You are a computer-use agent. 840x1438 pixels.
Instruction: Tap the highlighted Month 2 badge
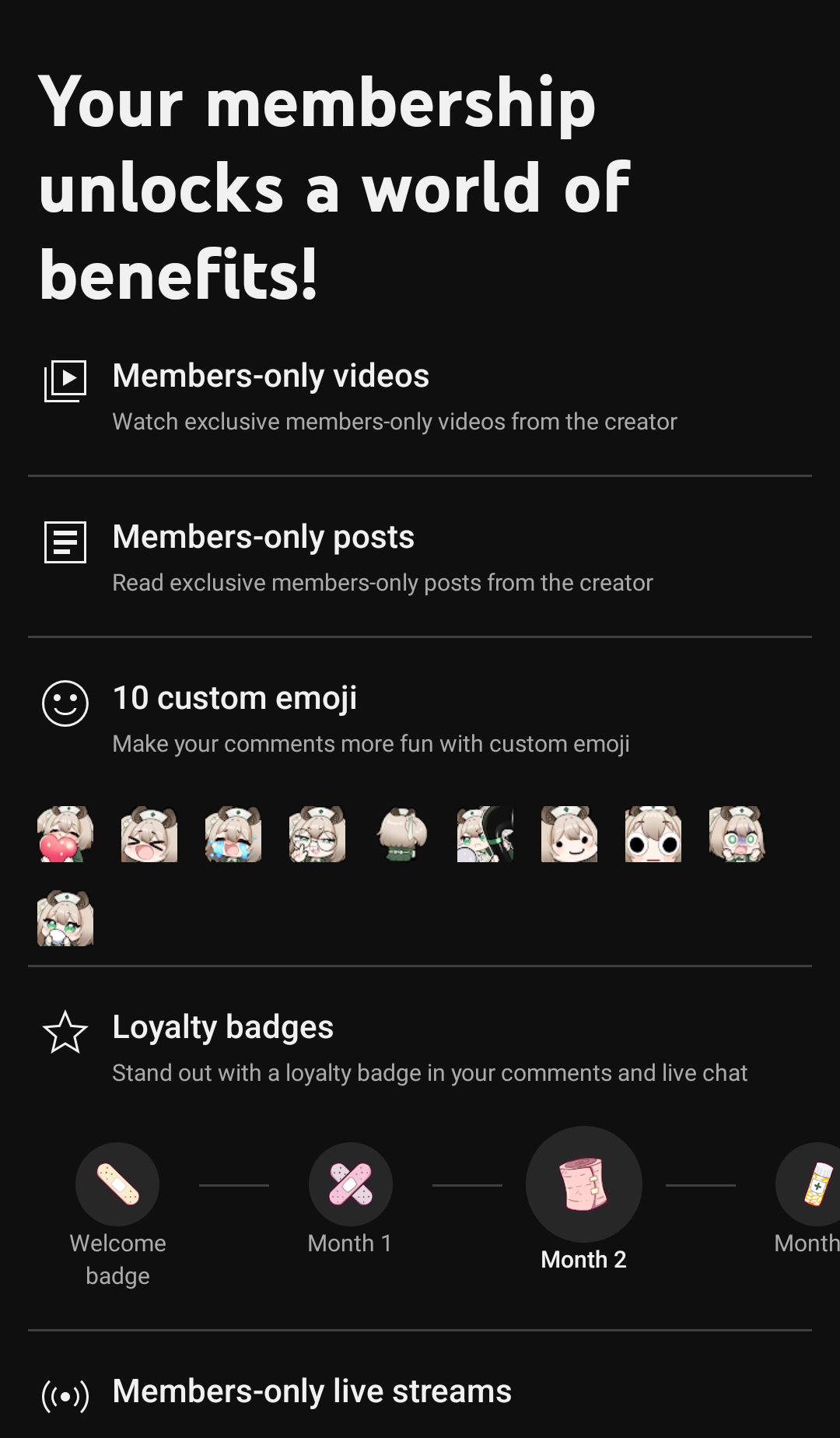(x=583, y=1184)
